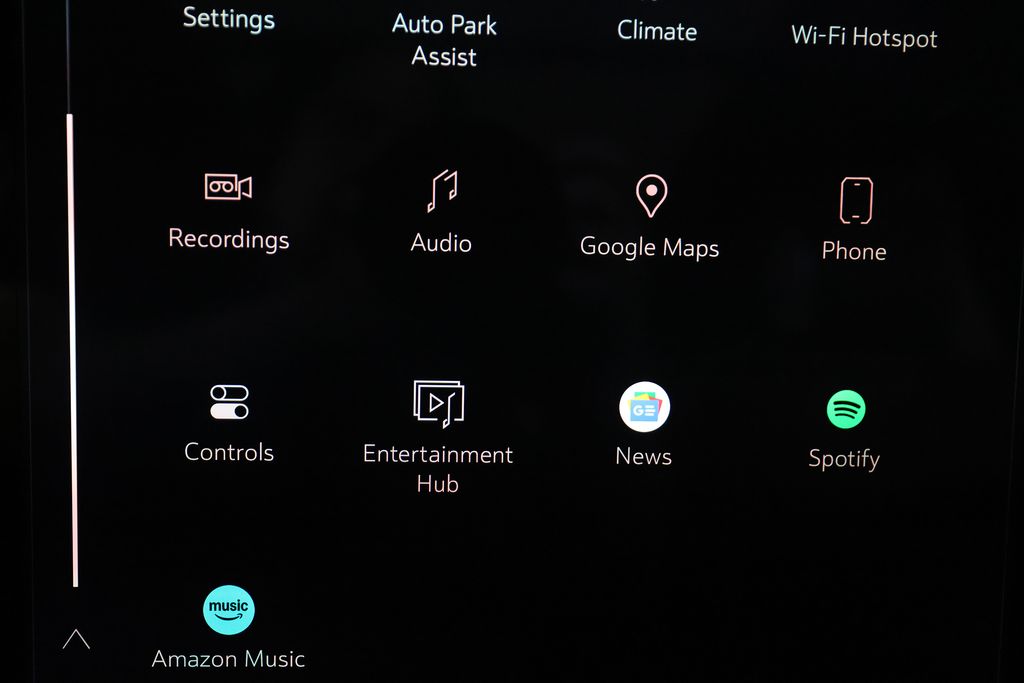
Task: Open Wi-Fi Hotspot settings
Action: tap(864, 37)
